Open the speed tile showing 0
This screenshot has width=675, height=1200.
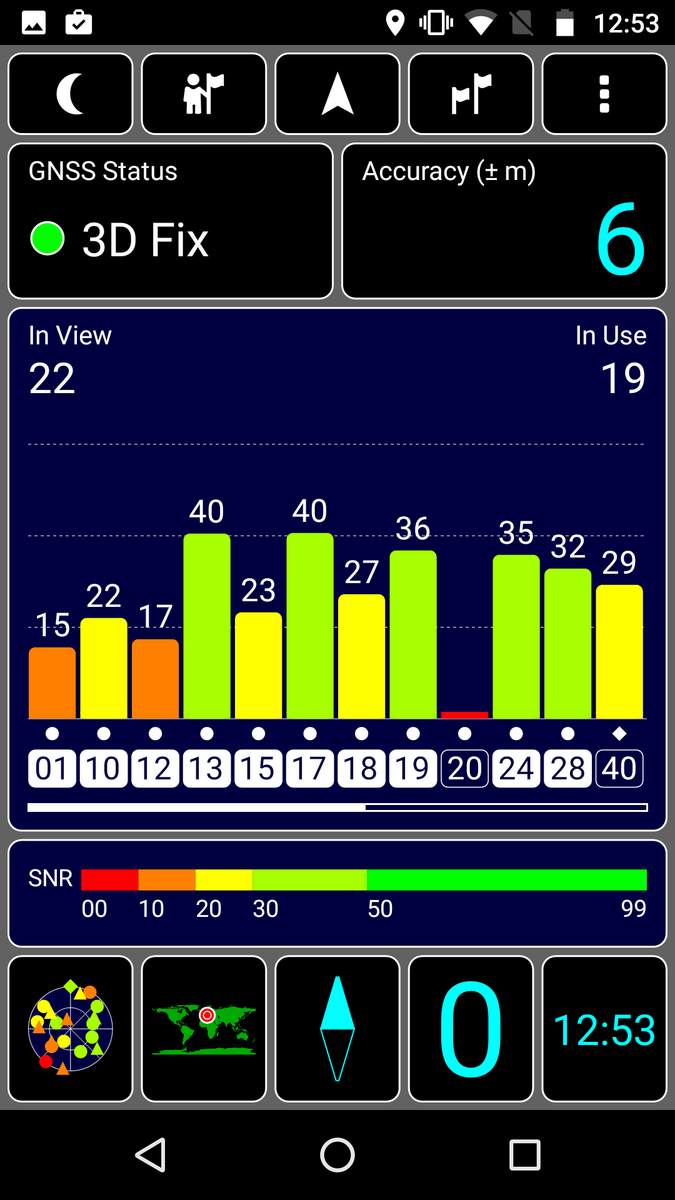471,1029
